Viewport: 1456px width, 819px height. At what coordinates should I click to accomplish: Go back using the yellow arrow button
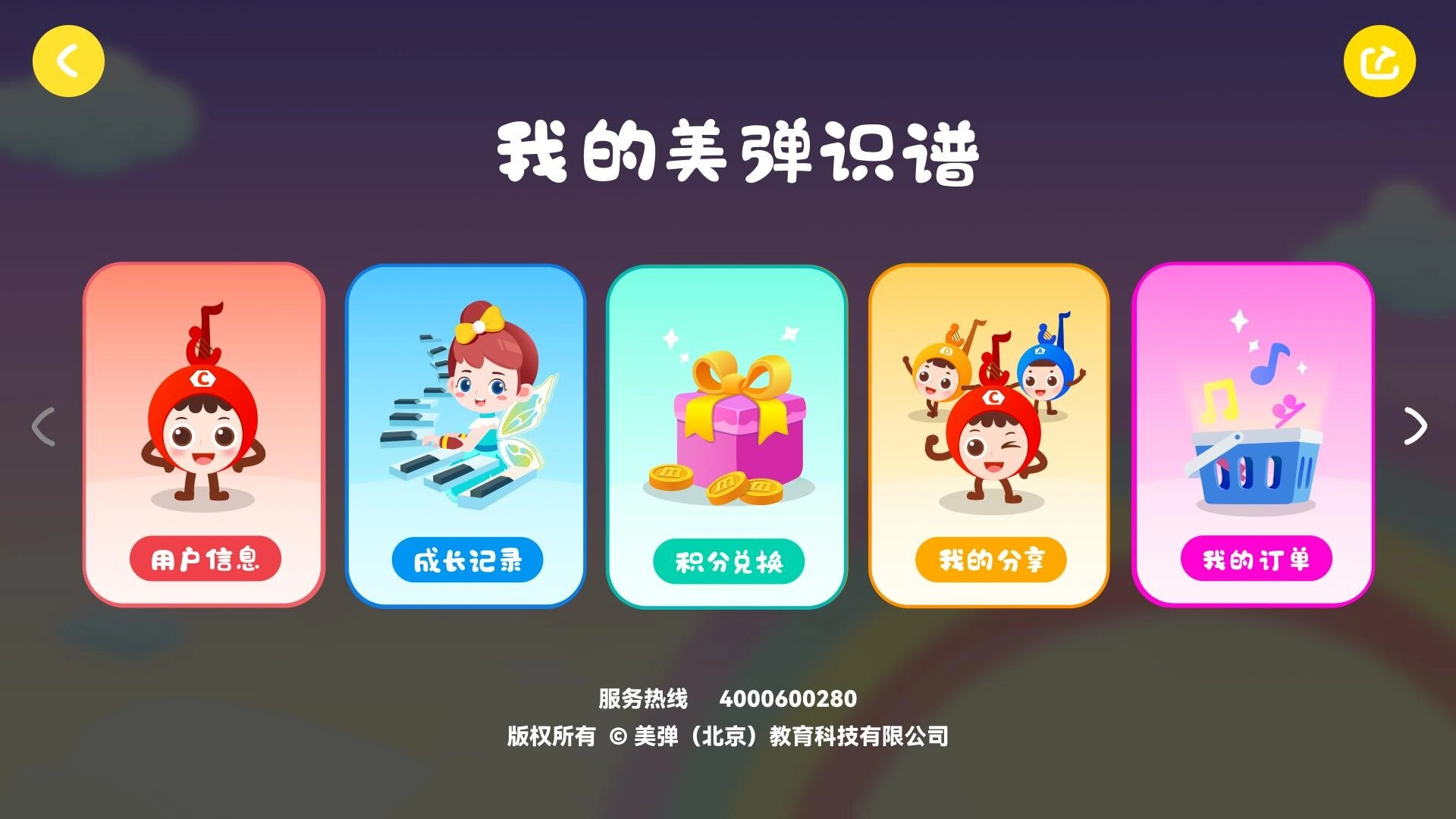pyautogui.click(x=68, y=61)
